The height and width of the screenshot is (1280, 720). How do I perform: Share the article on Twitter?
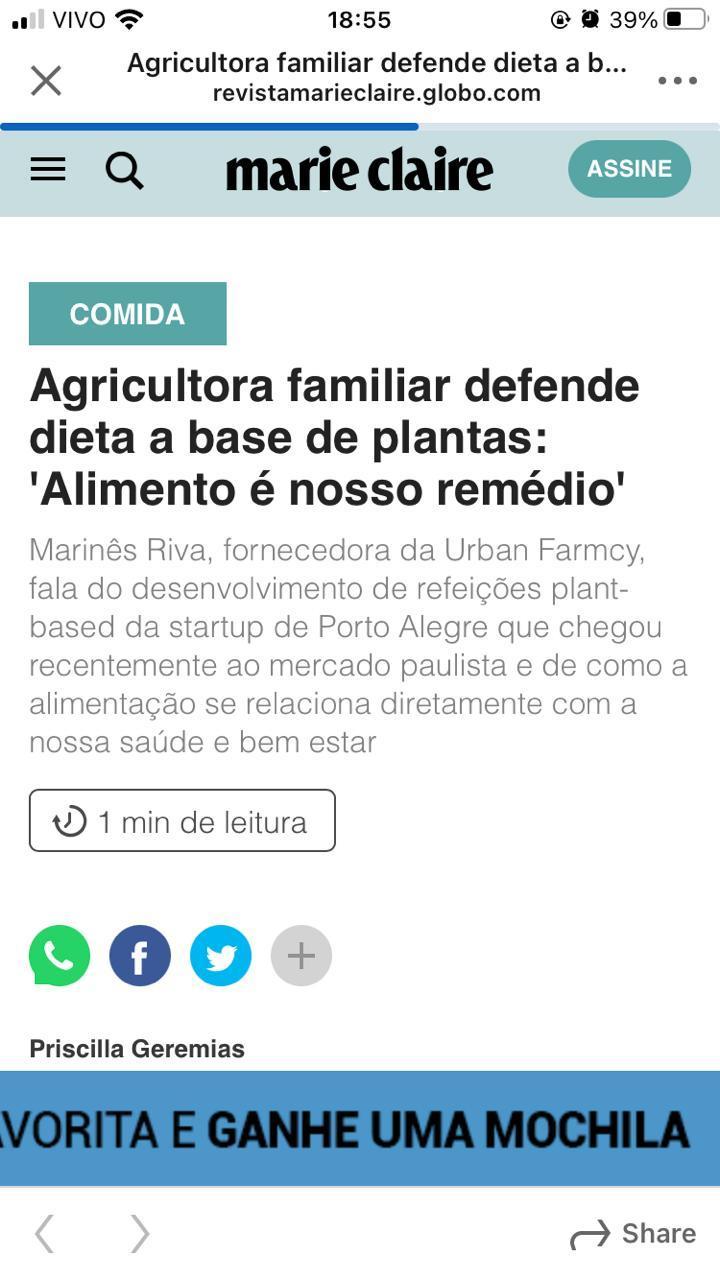[221, 956]
